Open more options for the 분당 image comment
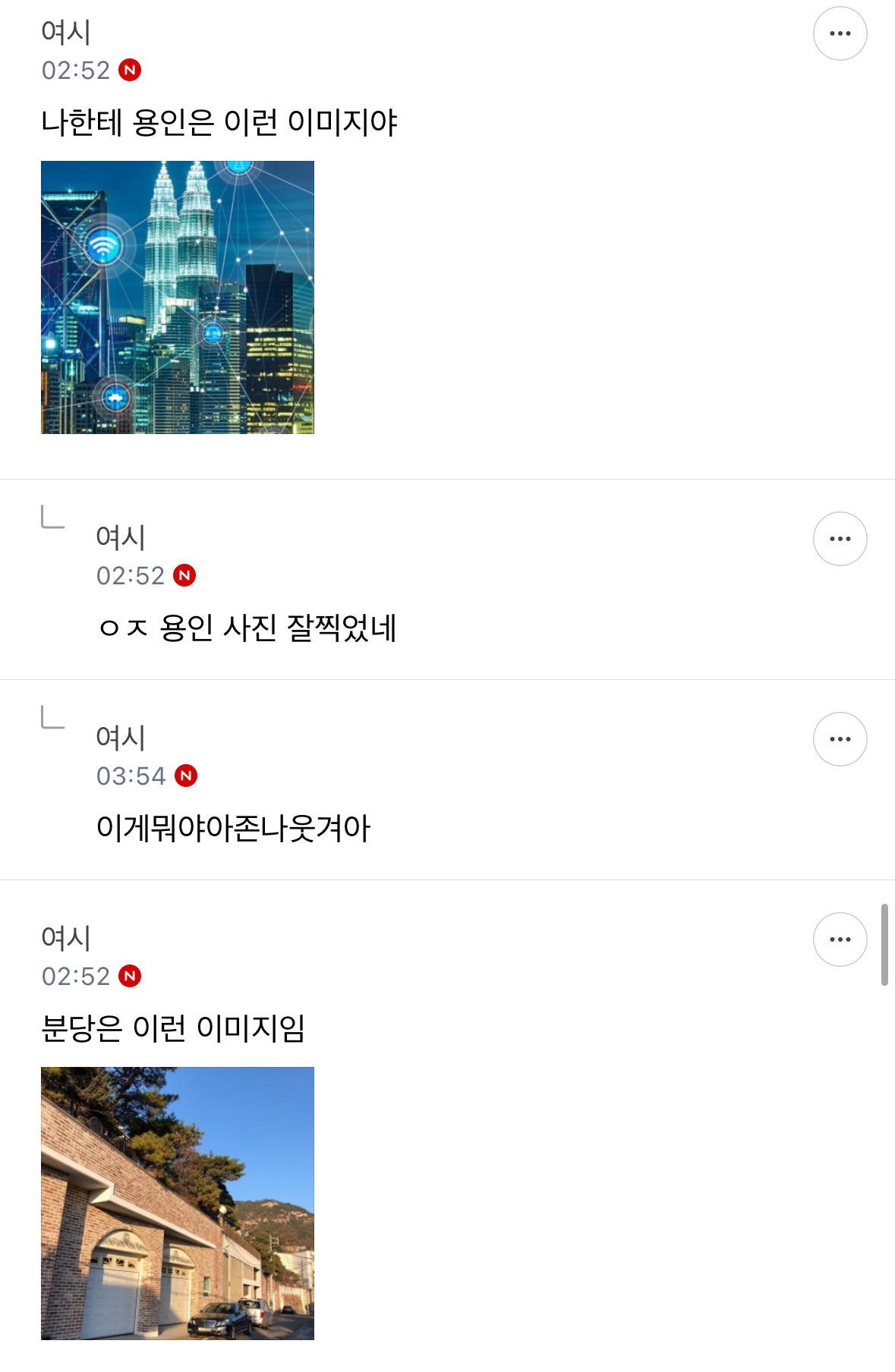This screenshot has width=895, height=1372. [x=840, y=939]
